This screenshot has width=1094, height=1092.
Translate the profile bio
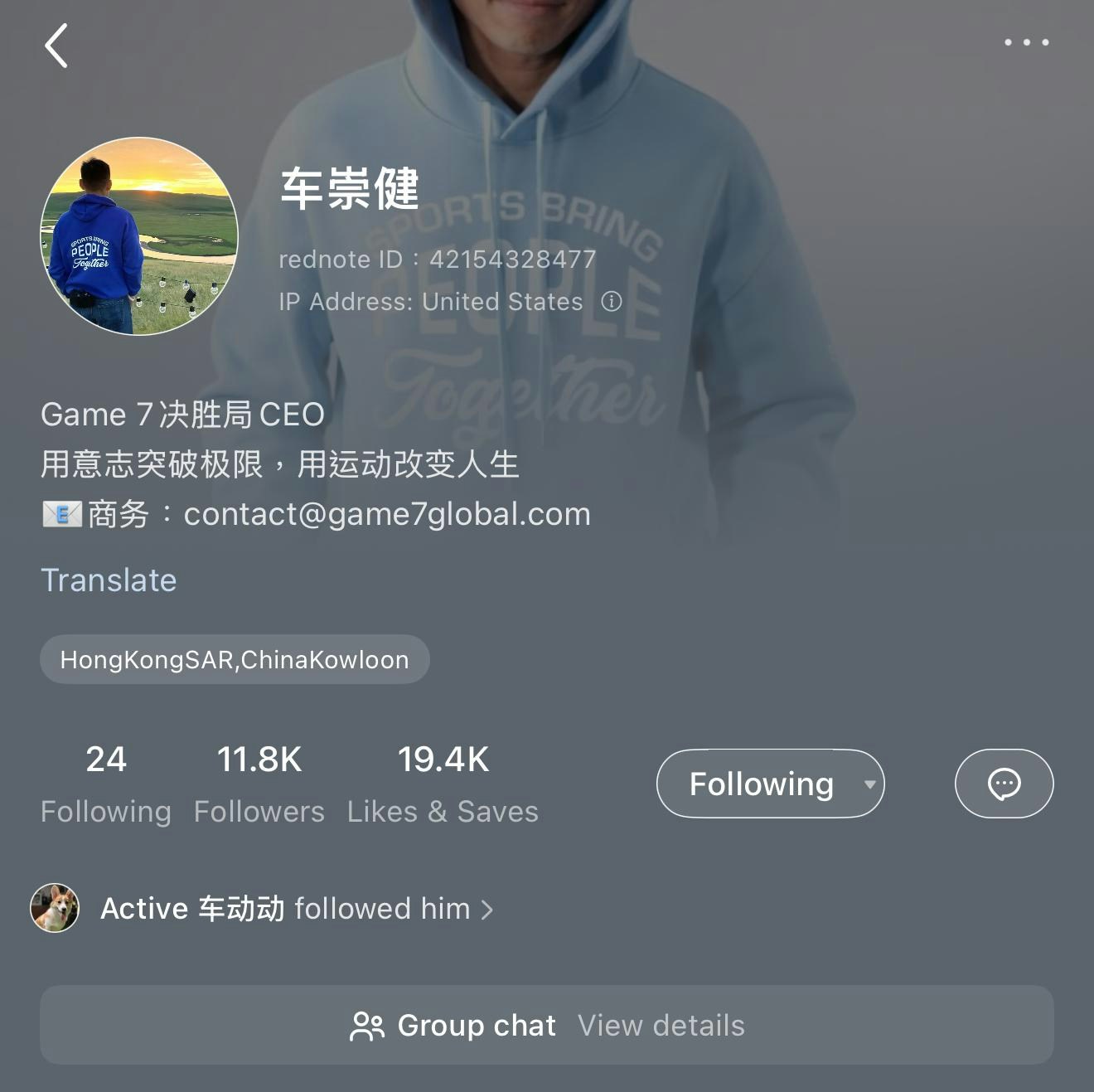coord(109,580)
